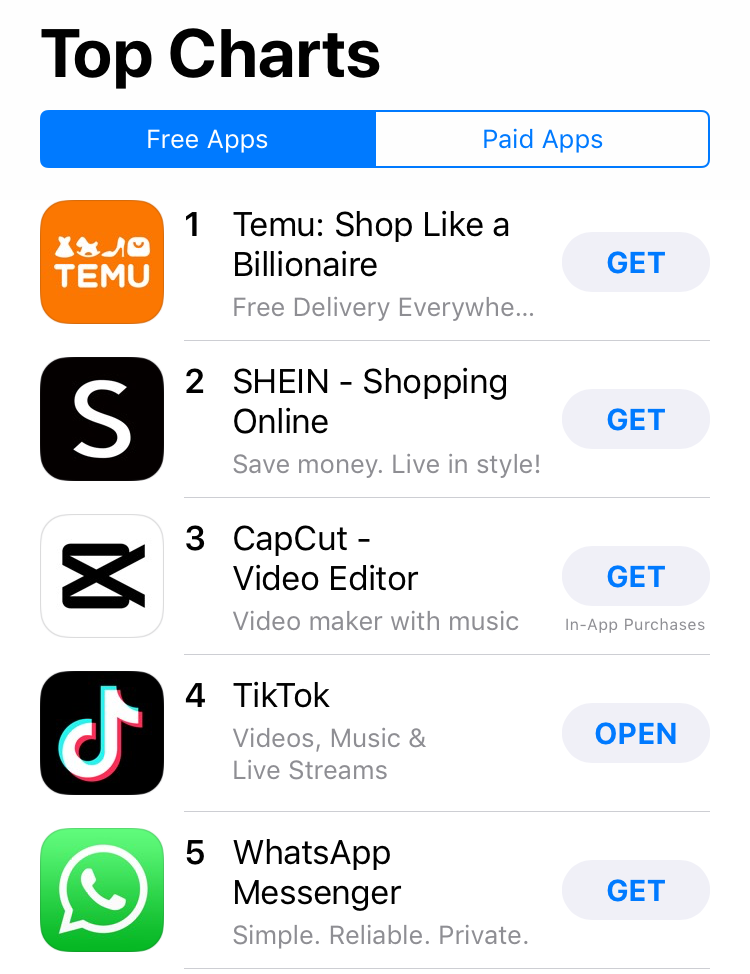This screenshot has height=974, width=750.
Task: Switch to the Paid Apps tab
Action: pyautogui.click(x=542, y=139)
